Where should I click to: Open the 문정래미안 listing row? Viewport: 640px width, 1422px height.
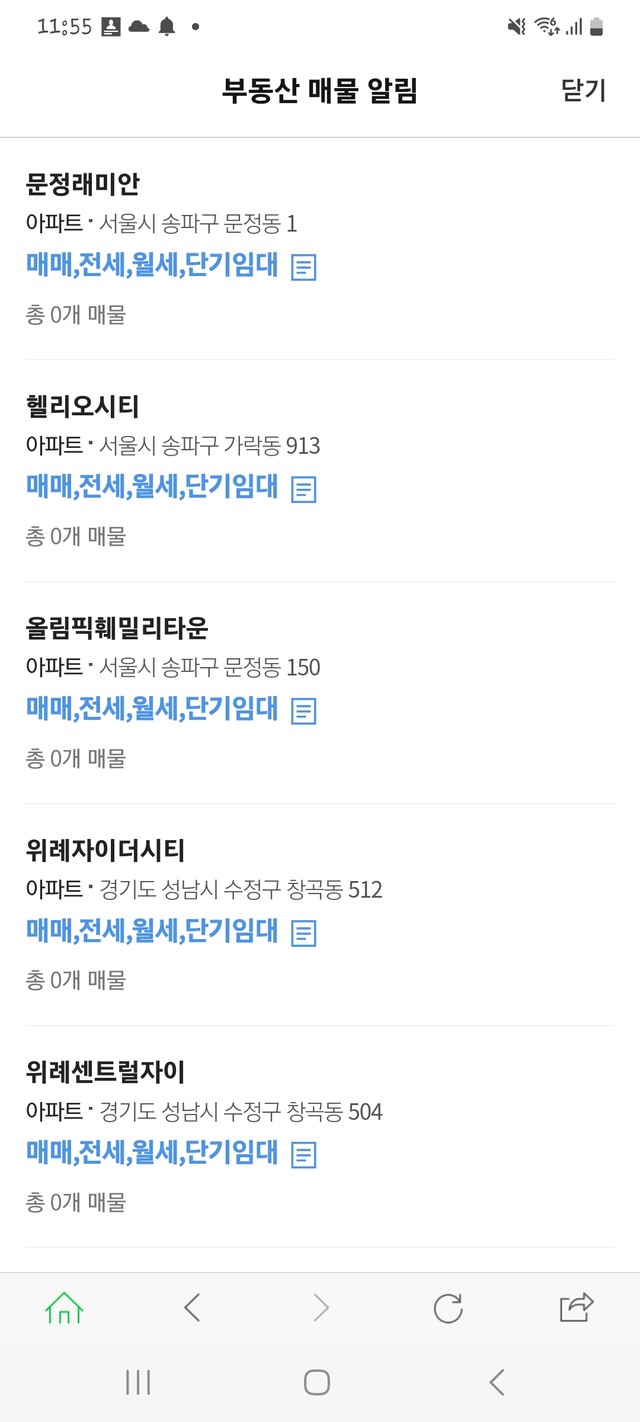320,249
